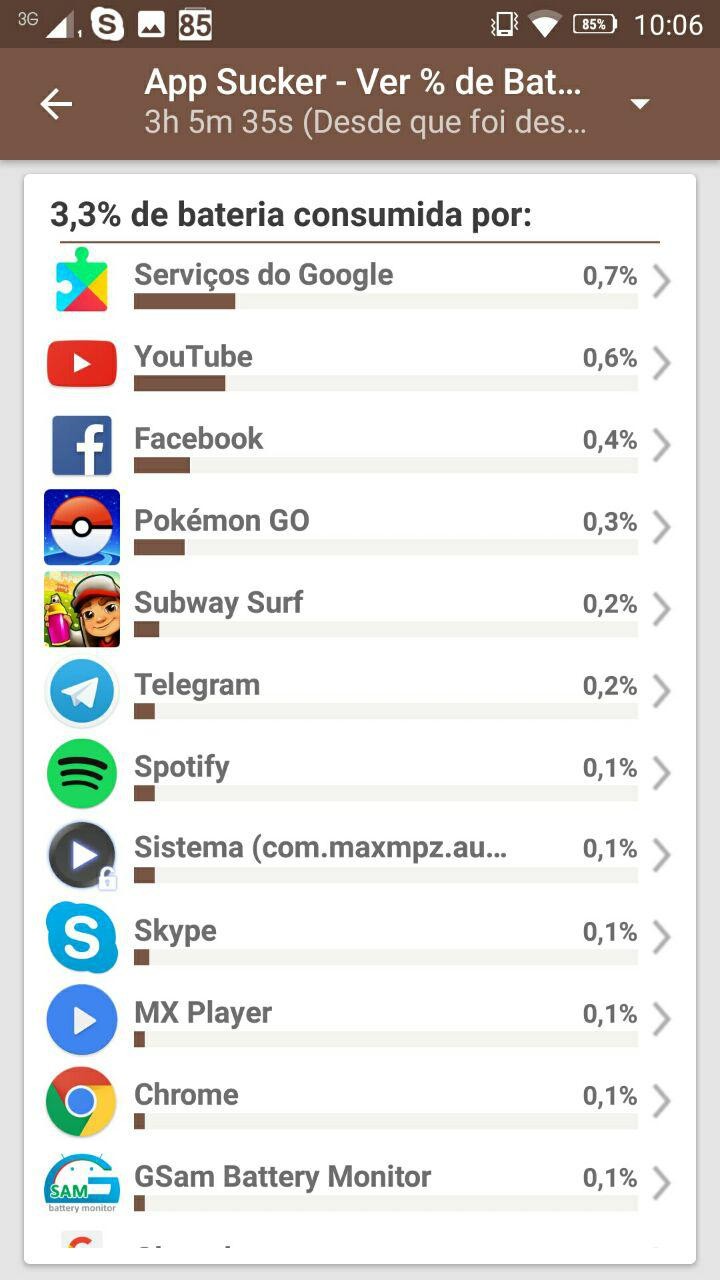Screen dimensions: 720x1280
Task: Open Chrome battery usage details
Action: tap(360, 1102)
